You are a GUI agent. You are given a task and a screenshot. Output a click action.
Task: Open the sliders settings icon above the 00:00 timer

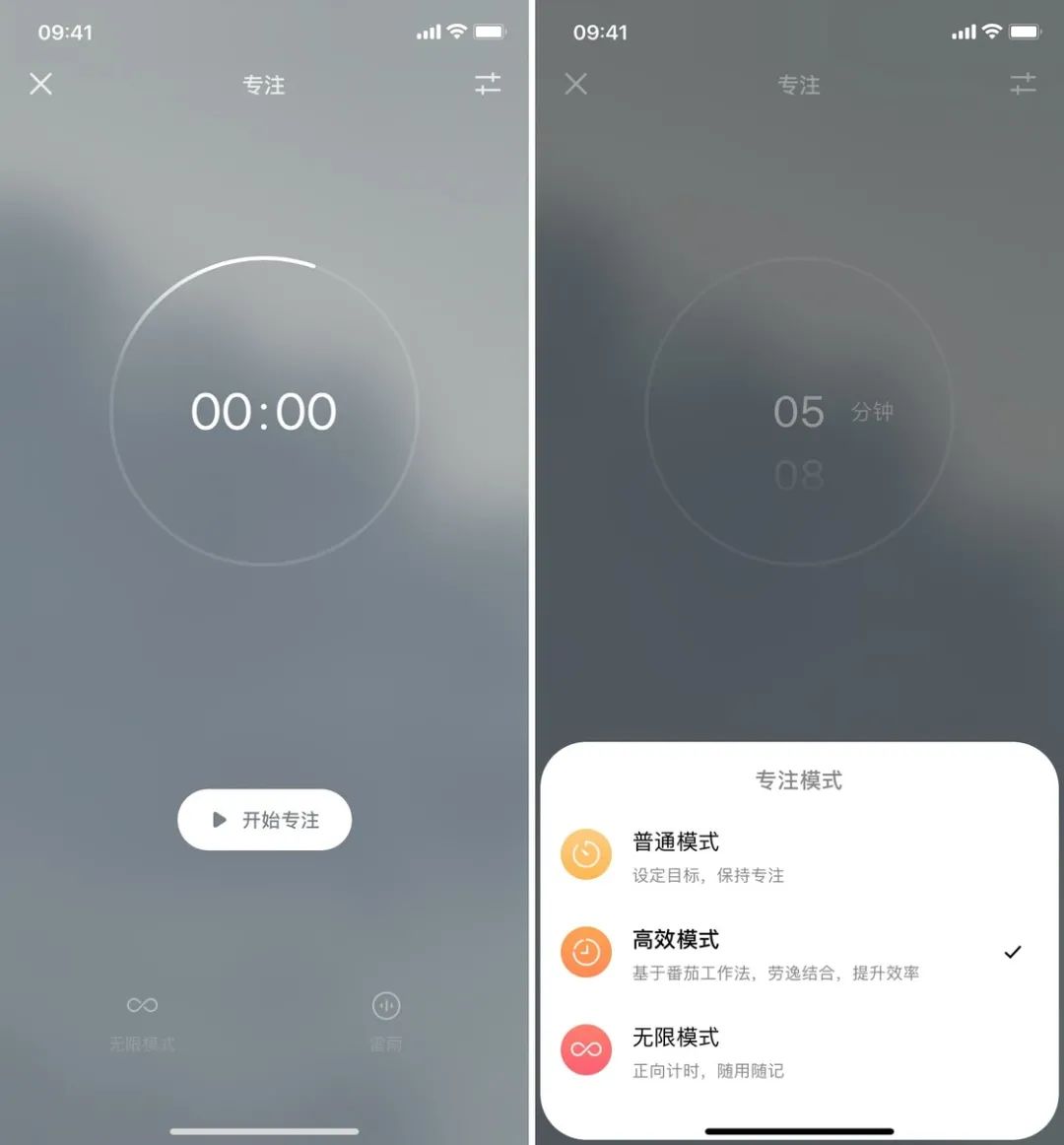(488, 85)
